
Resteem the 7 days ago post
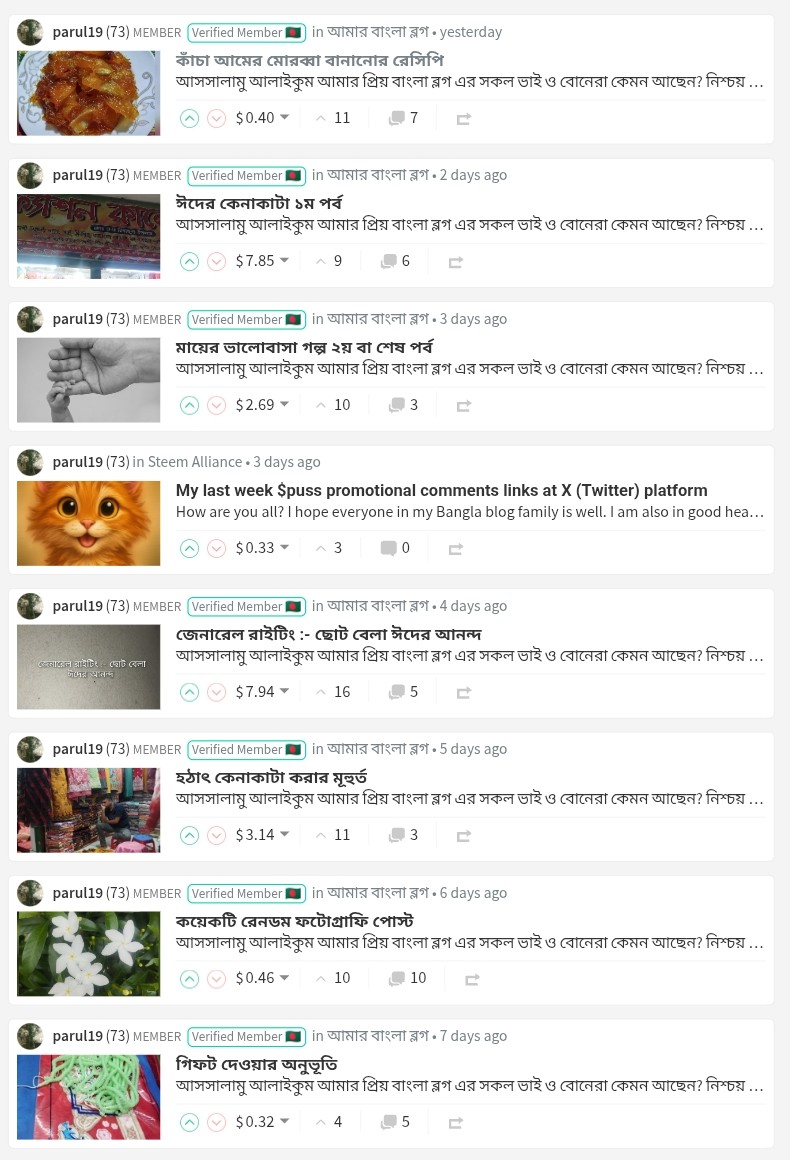pyautogui.click(x=456, y=1123)
